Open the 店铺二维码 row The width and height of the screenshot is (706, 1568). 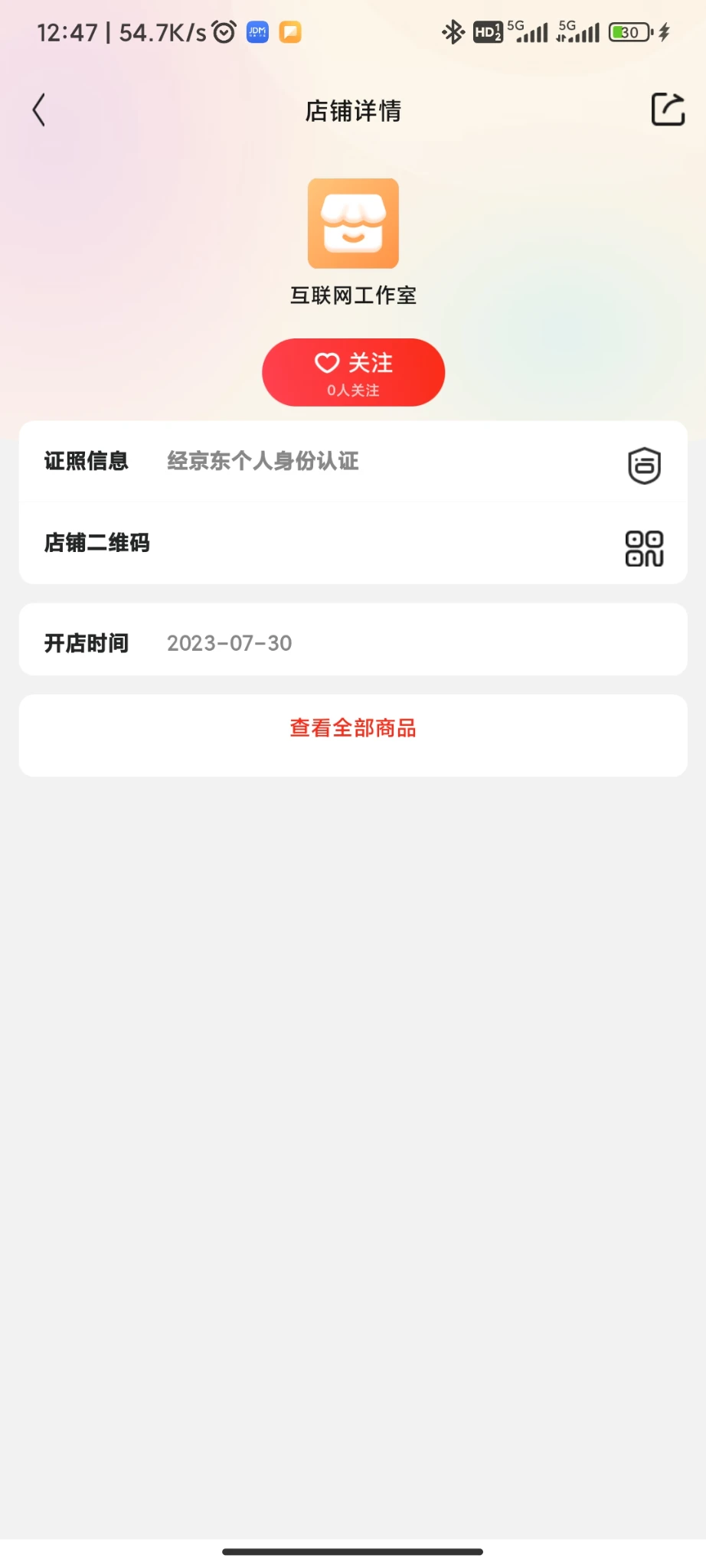pos(352,544)
